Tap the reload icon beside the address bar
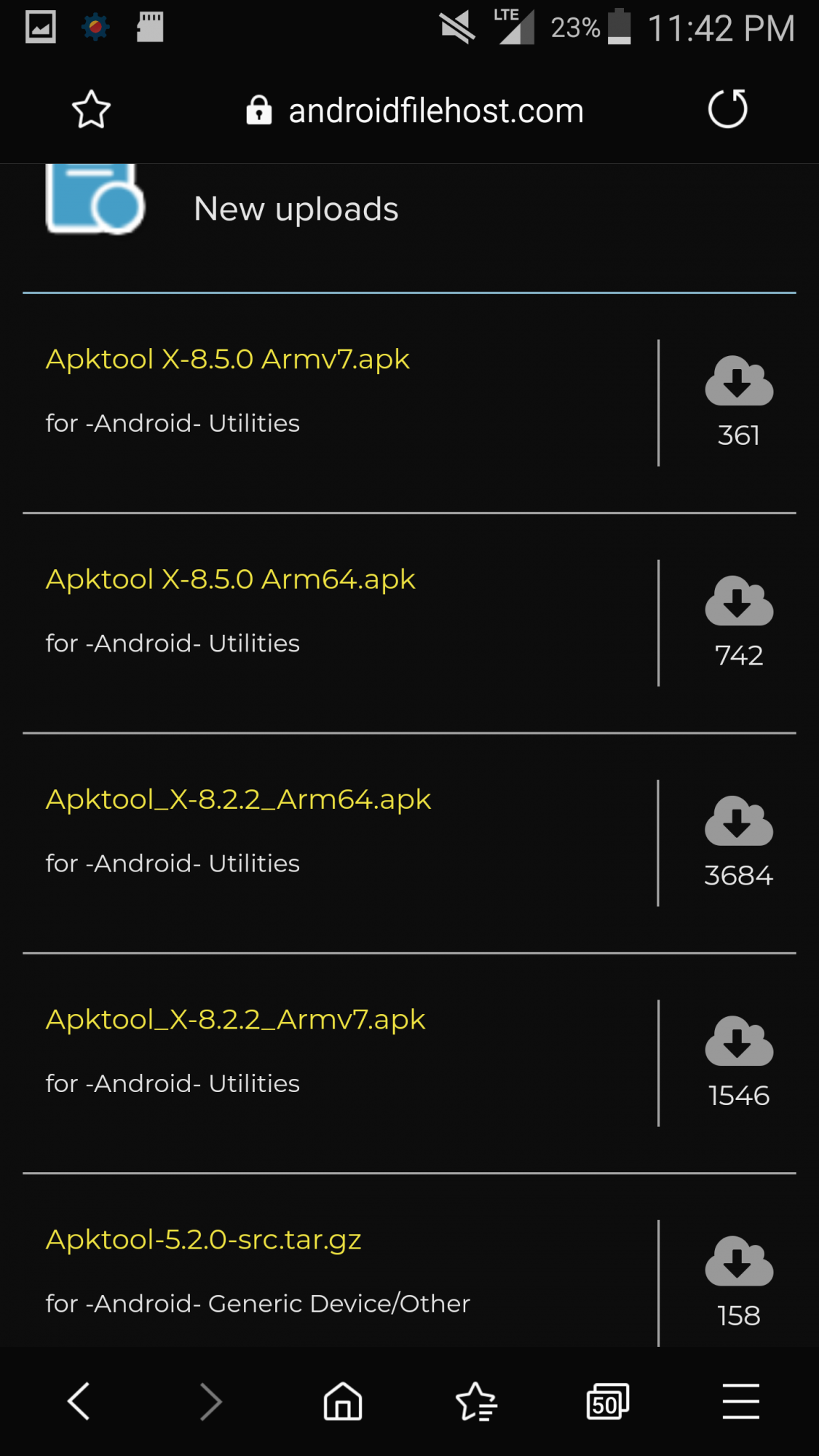 click(727, 110)
